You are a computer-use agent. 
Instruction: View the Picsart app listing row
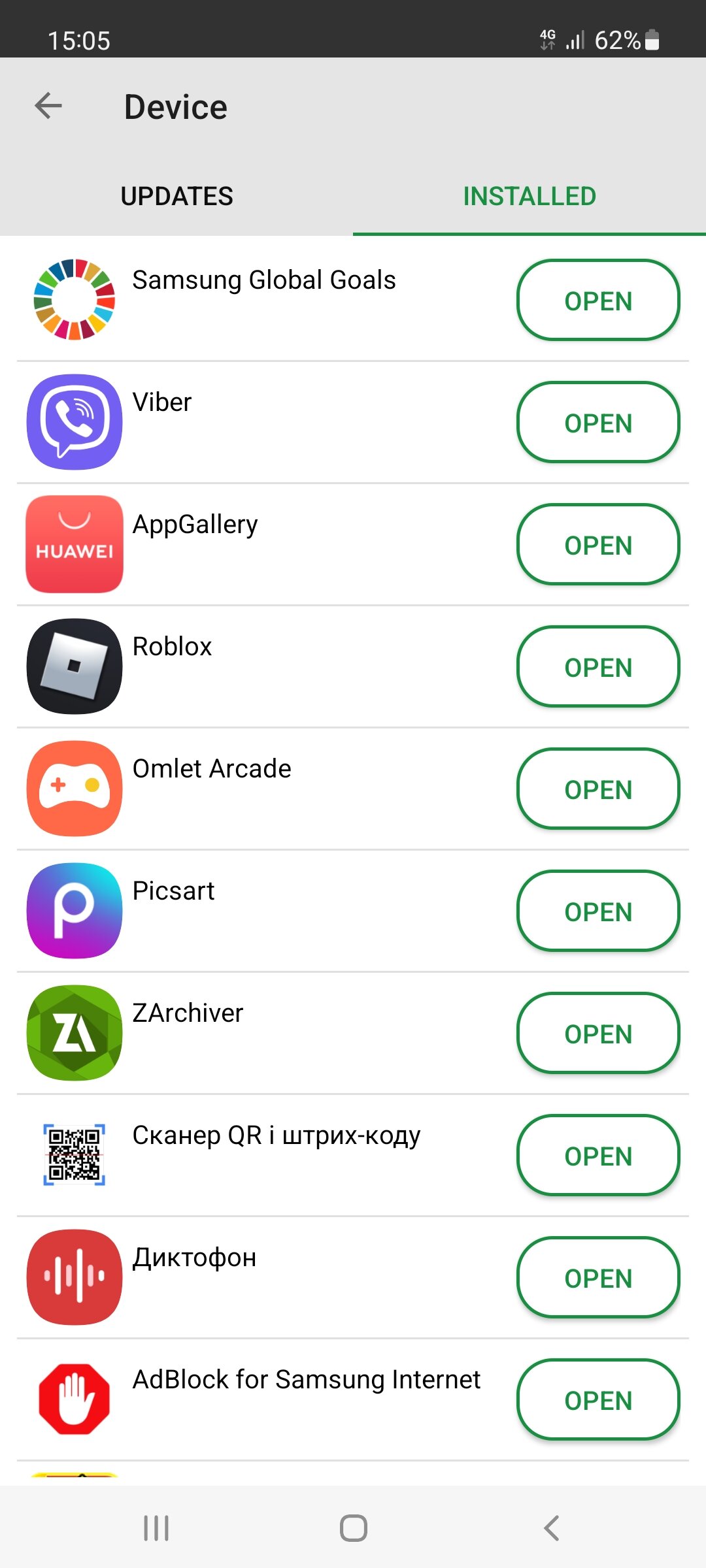click(261, 911)
